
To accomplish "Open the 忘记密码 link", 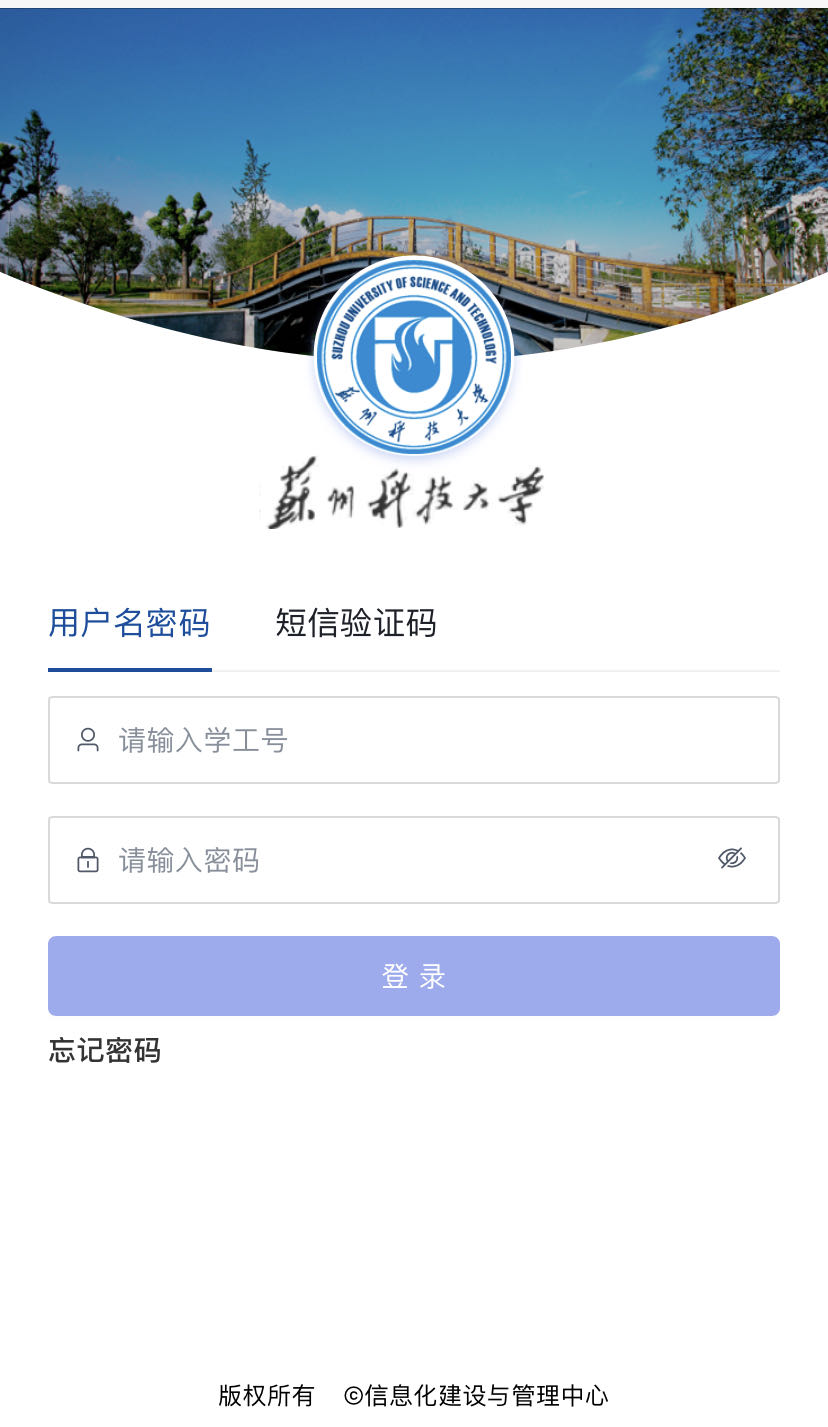I will point(105,1050).
